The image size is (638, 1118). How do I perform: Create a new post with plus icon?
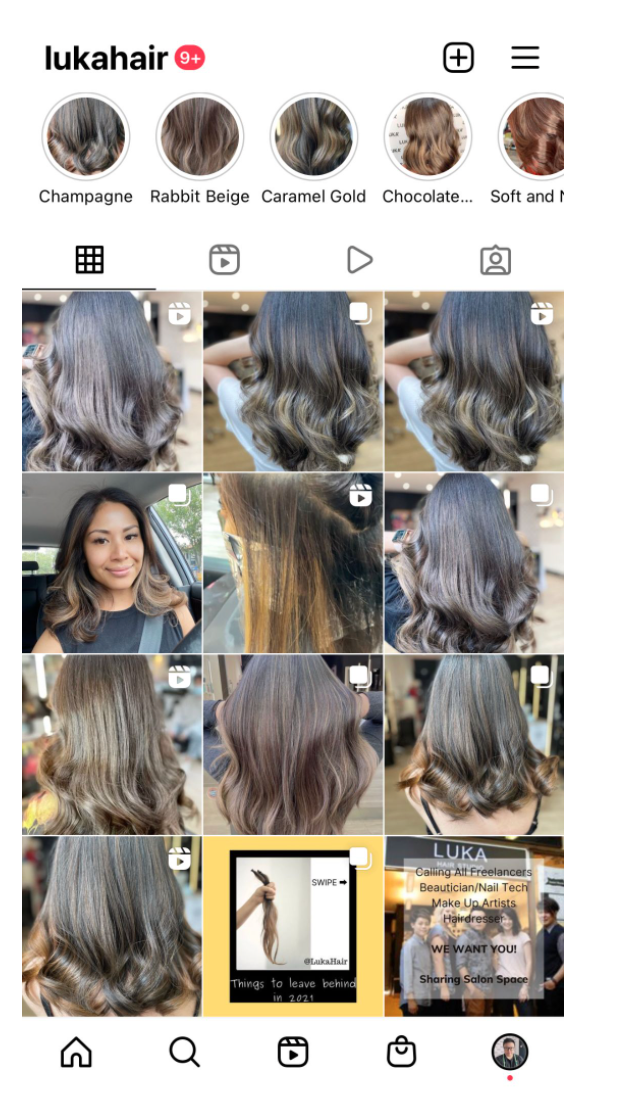coord(458,58)
